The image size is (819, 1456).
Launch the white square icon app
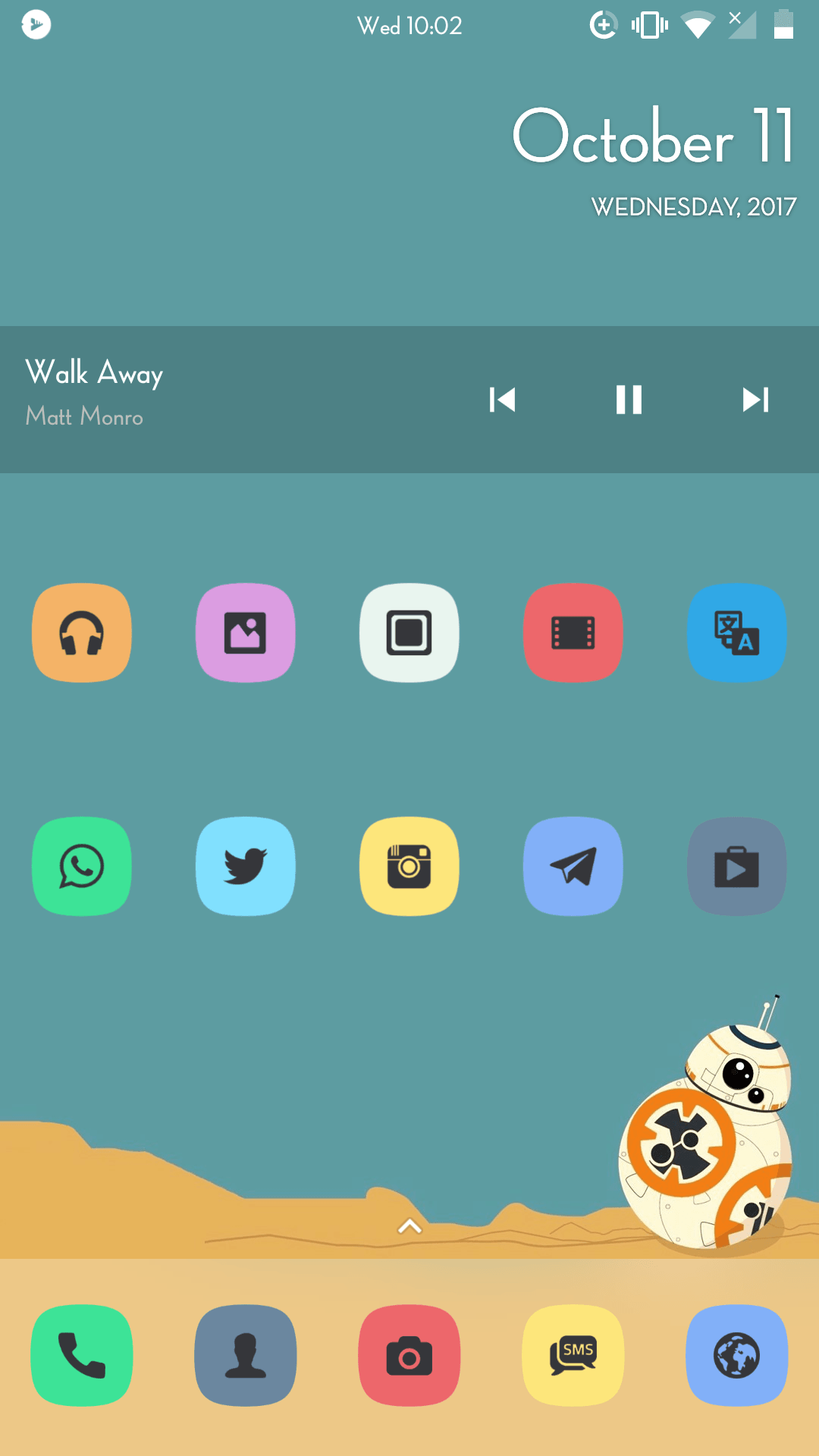409,632
